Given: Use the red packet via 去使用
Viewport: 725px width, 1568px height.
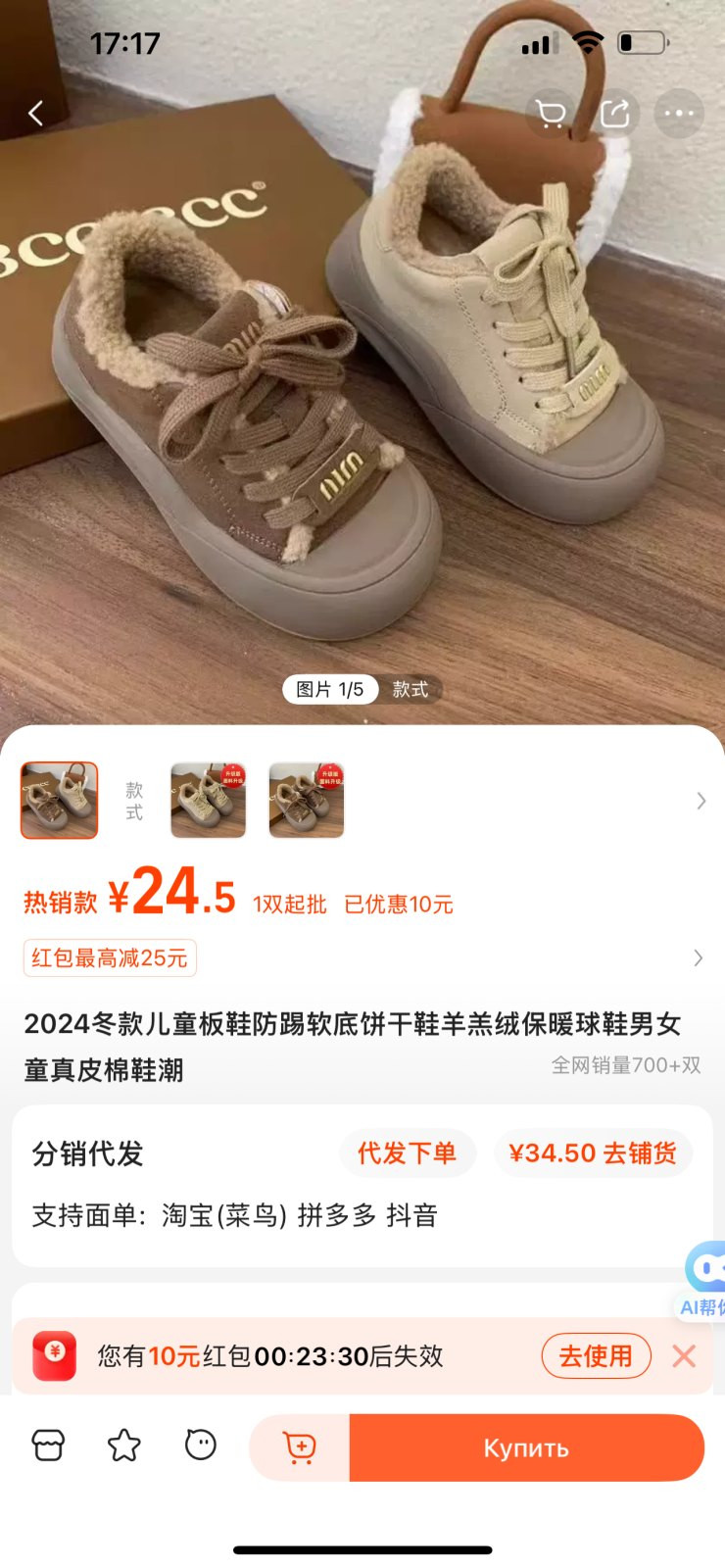Looking at the screenshot, I should click(596, 1355).
